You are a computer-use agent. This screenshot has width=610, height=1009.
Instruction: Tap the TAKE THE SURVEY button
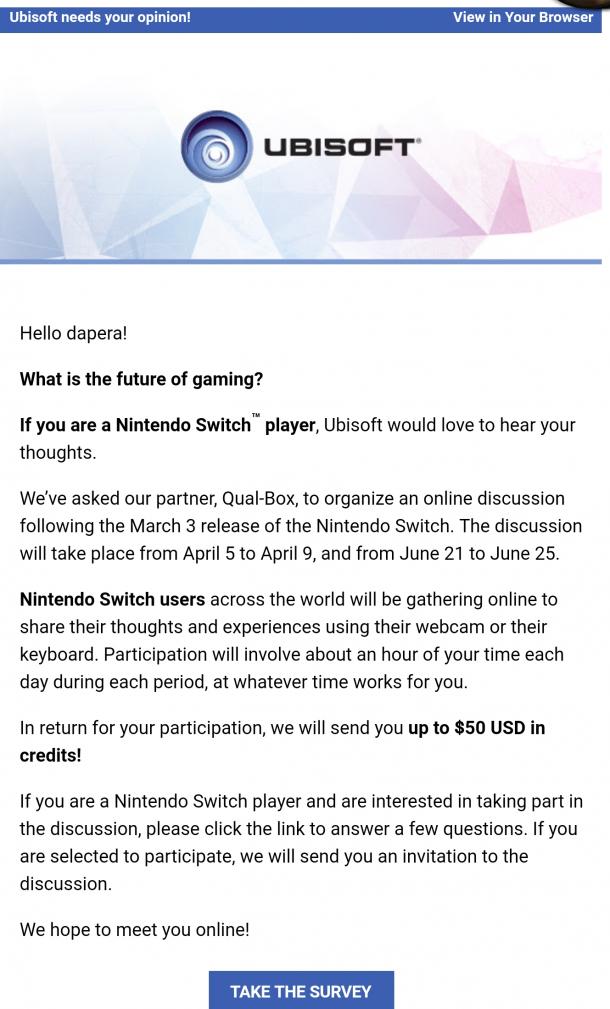coord(301,990)
